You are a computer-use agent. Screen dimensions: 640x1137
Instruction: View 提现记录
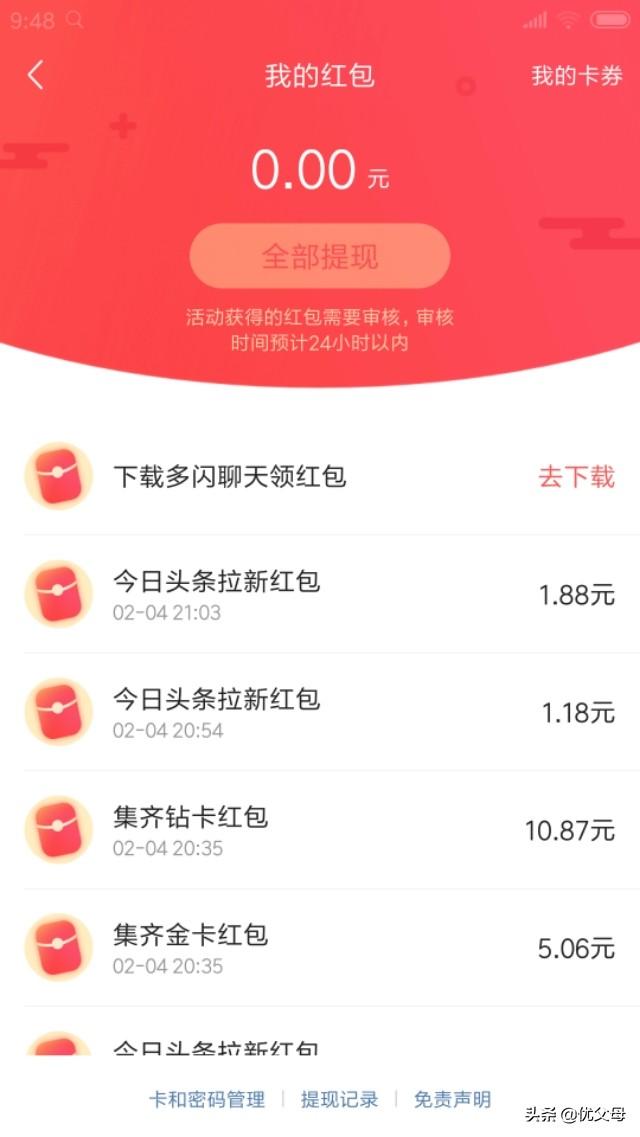(340, 1099)
